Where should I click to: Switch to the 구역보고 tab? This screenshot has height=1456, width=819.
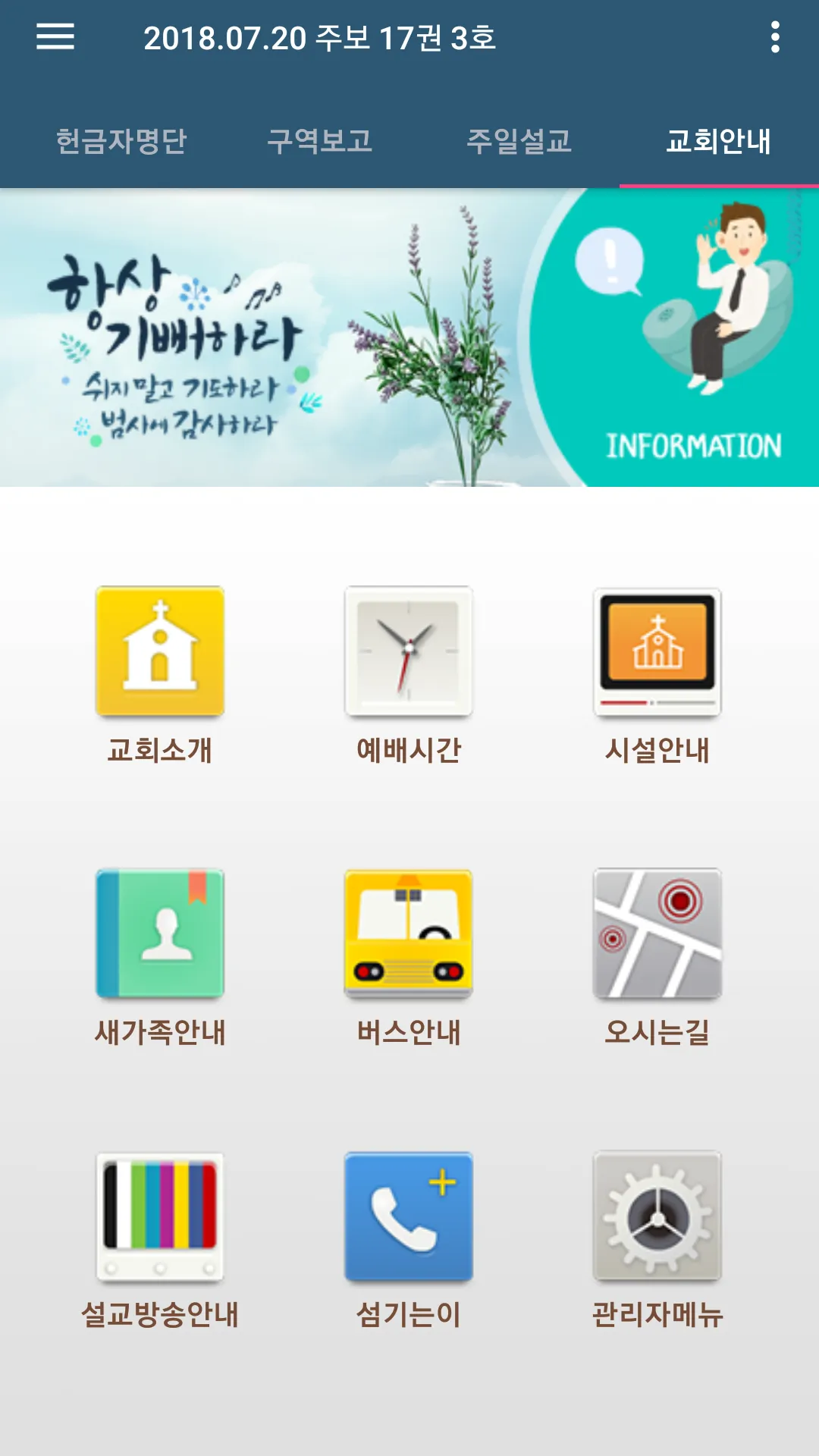coord(320,141)
